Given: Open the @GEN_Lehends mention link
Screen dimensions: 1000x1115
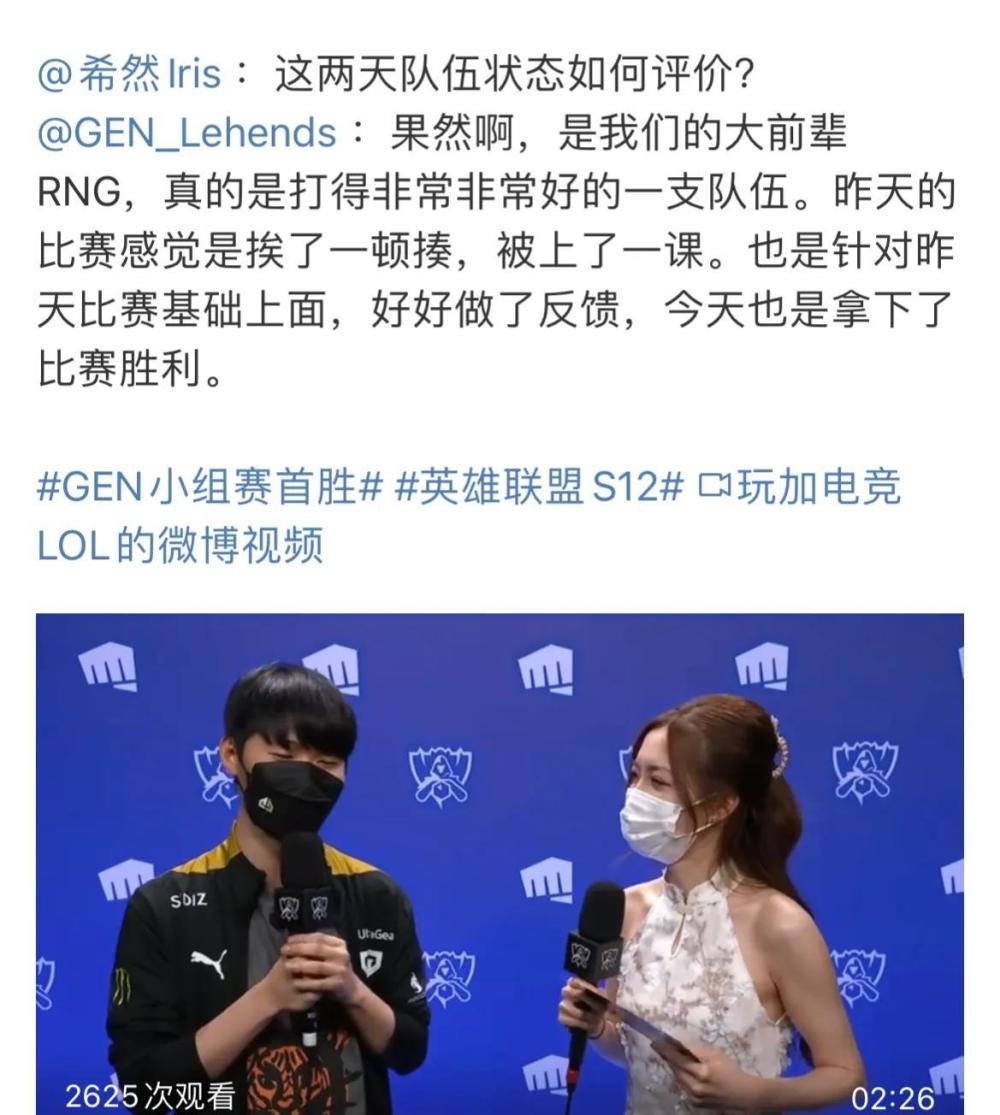Looking at the screenshot, I should pyautogui.click(x=188, y=132).
